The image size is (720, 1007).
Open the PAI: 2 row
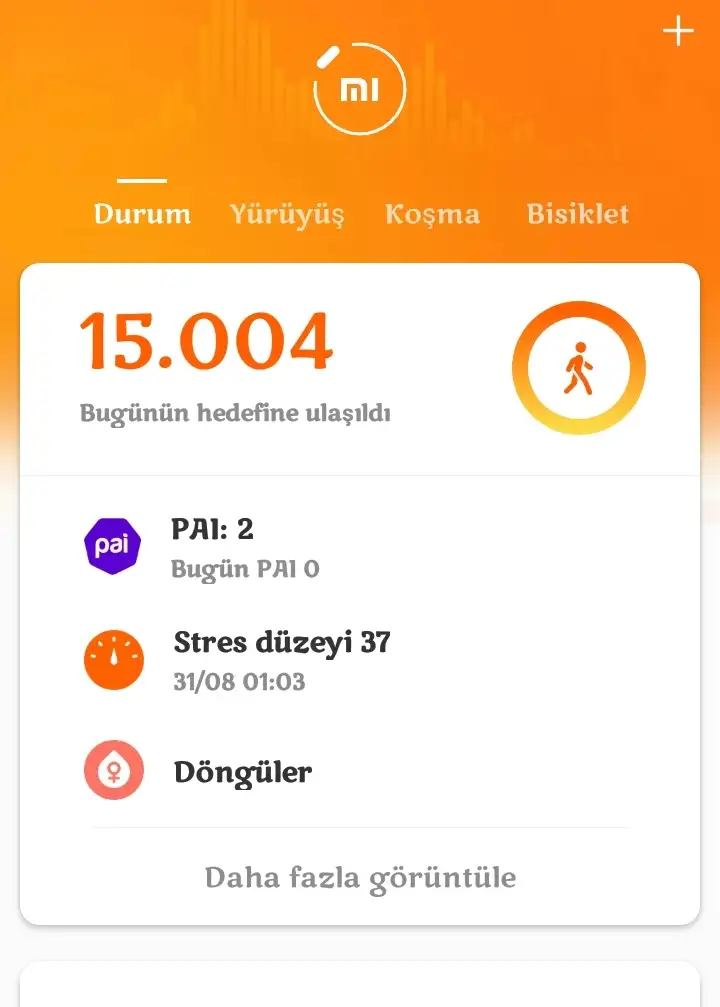tap(359, 547)
